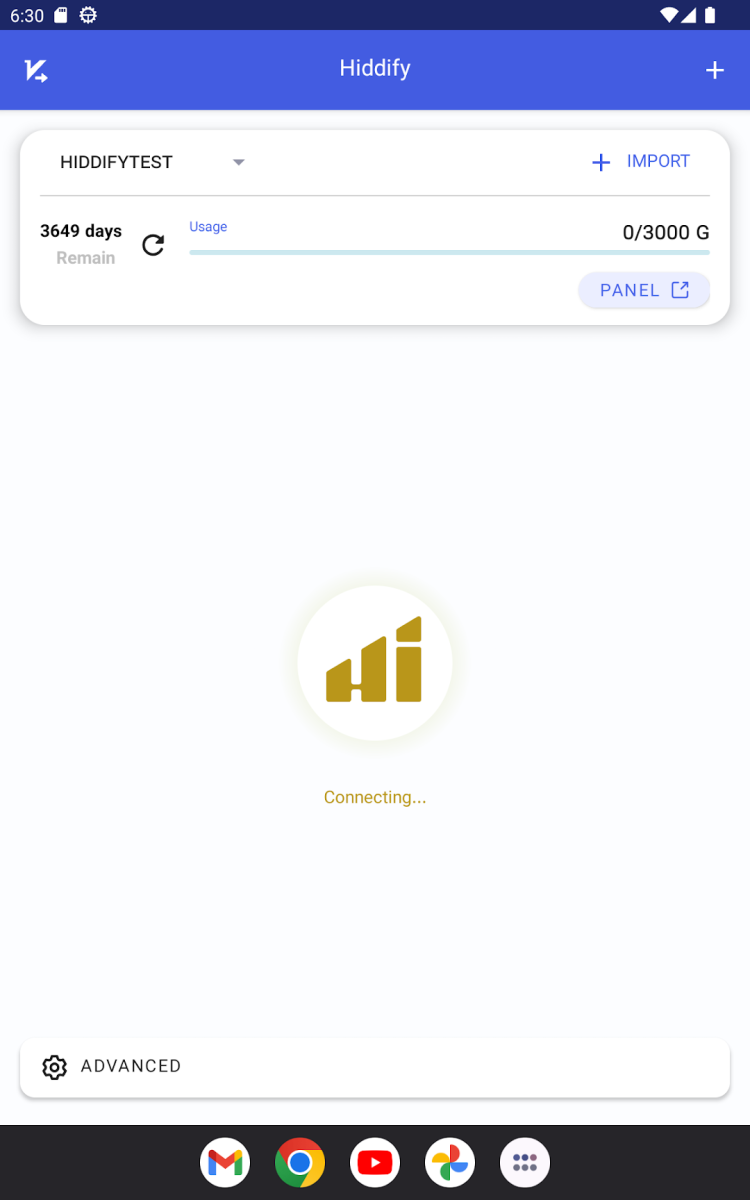750x1200 pixels.
Task: Open ADVANCED settings
Action: point(375,1066)
